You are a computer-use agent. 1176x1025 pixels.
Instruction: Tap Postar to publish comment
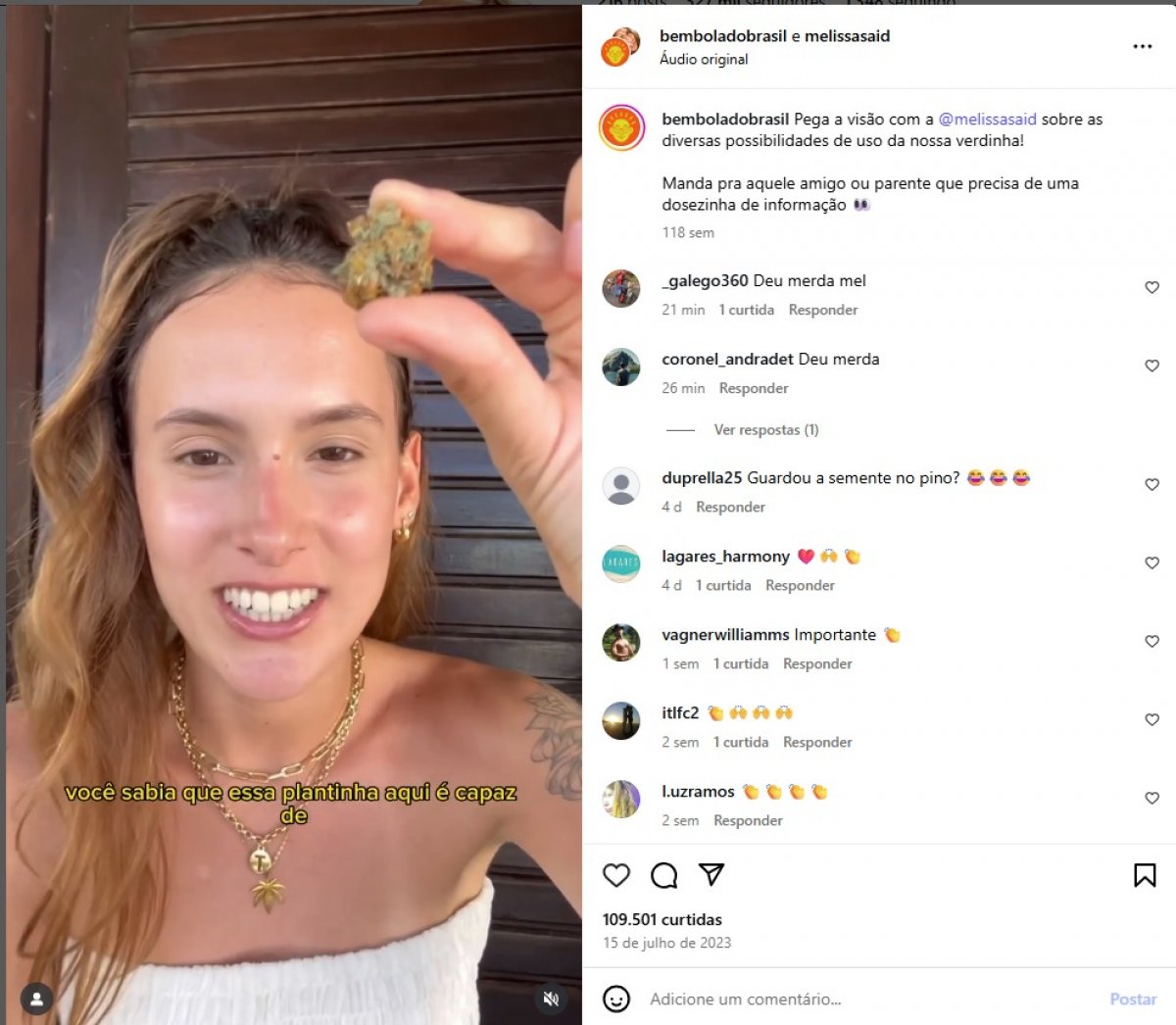point(1133,999)
